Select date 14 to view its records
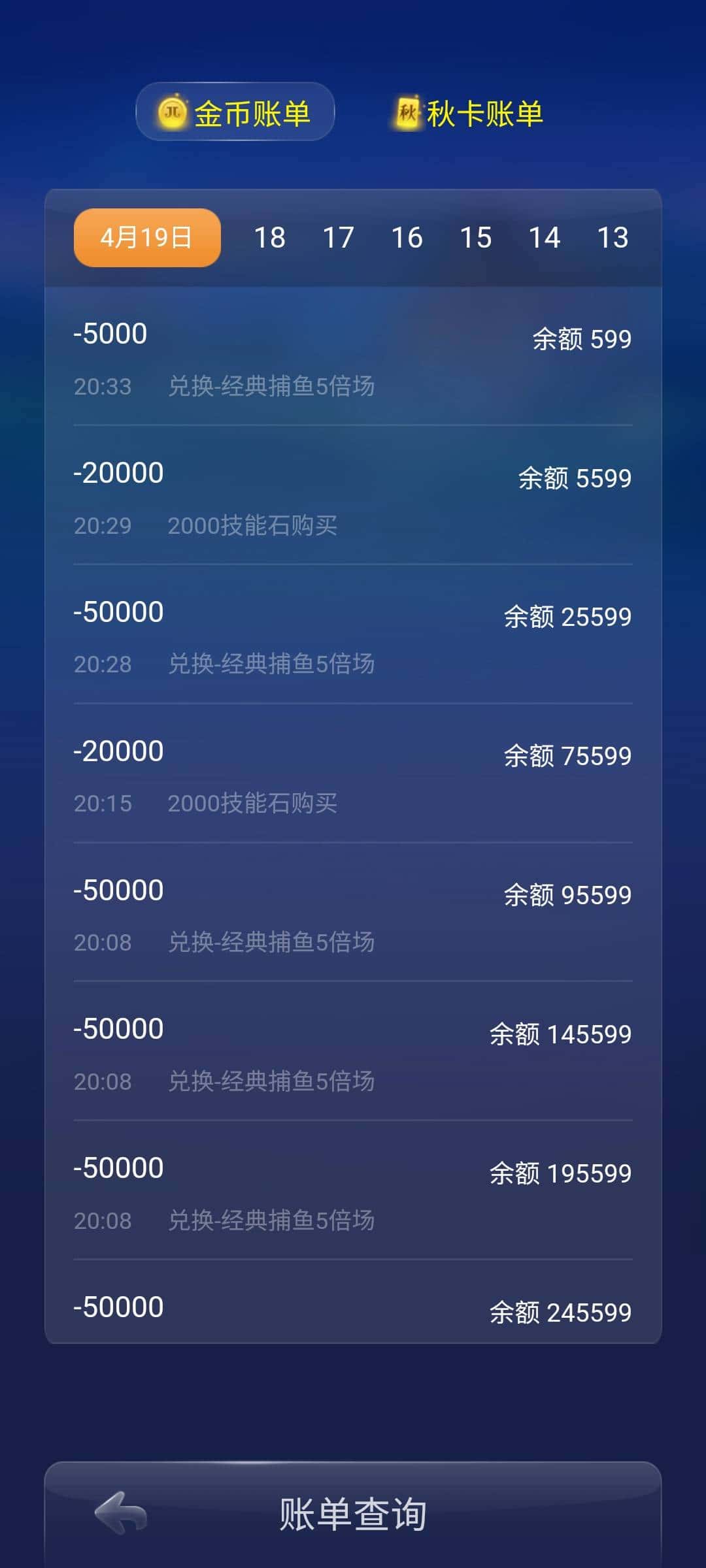Viewport: 706px width, 1568px height. (546, 238)
